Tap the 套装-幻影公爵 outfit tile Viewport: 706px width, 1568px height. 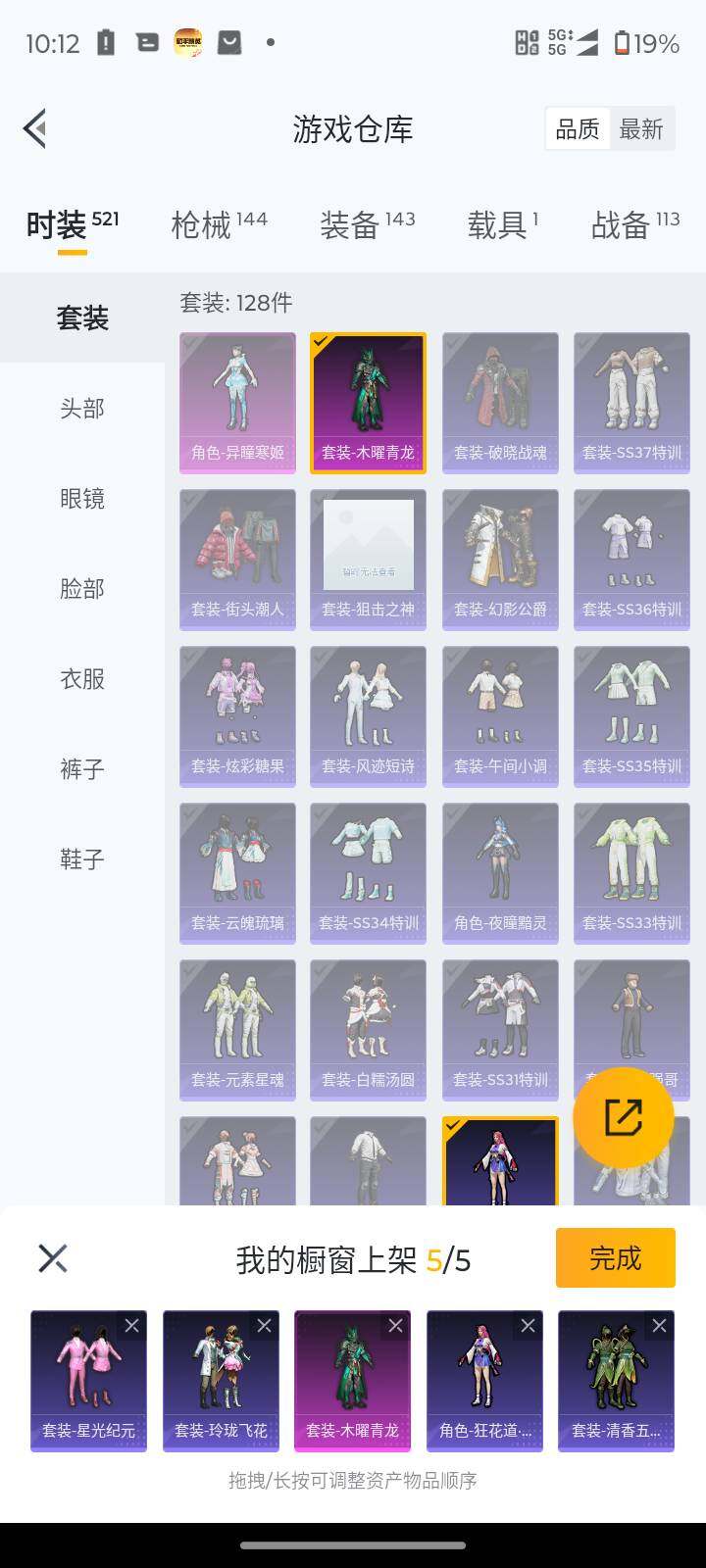pos(500,560)
